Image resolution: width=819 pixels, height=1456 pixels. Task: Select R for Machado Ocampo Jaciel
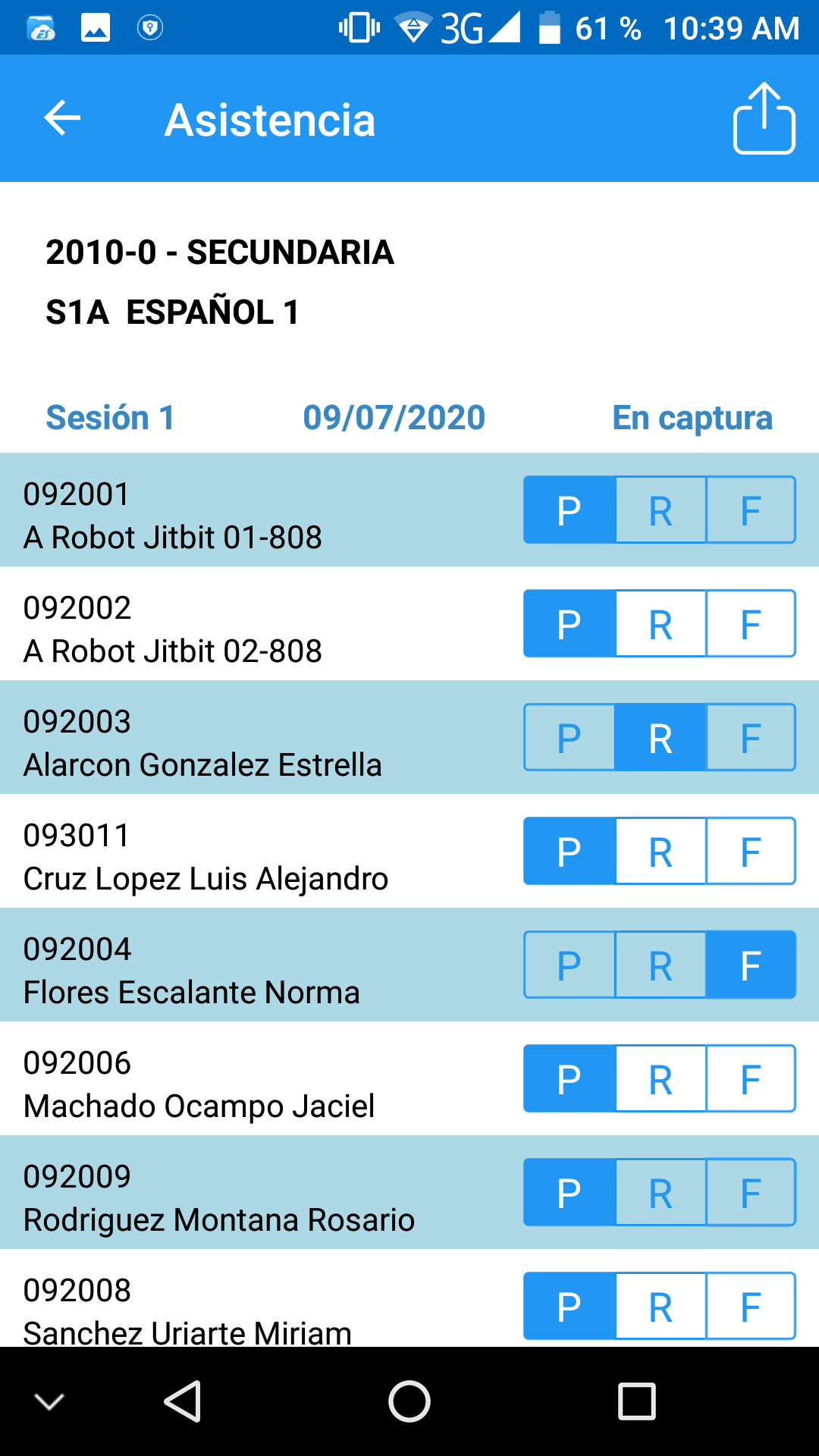coord(661,1078)
